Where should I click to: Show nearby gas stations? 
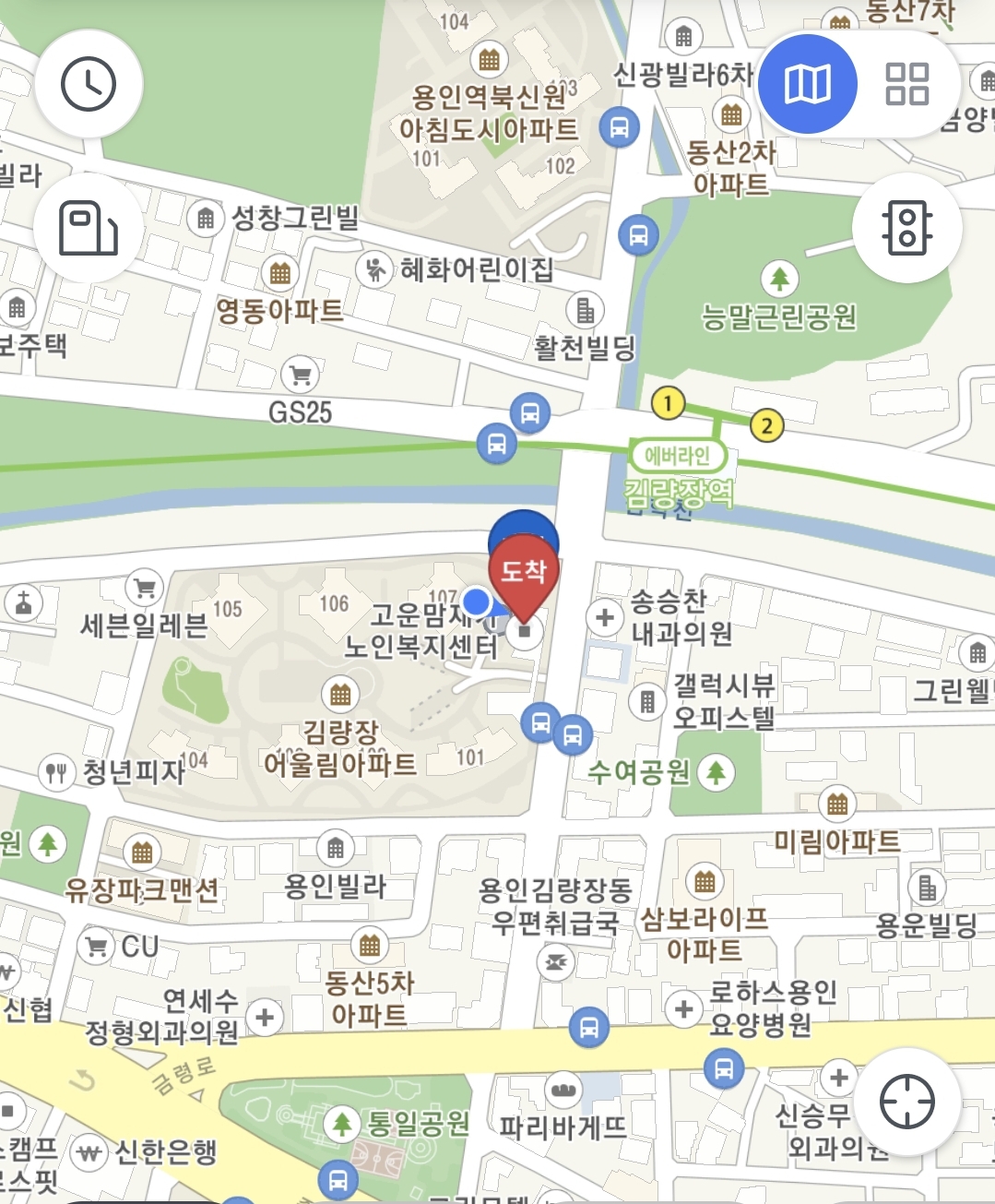88,227
